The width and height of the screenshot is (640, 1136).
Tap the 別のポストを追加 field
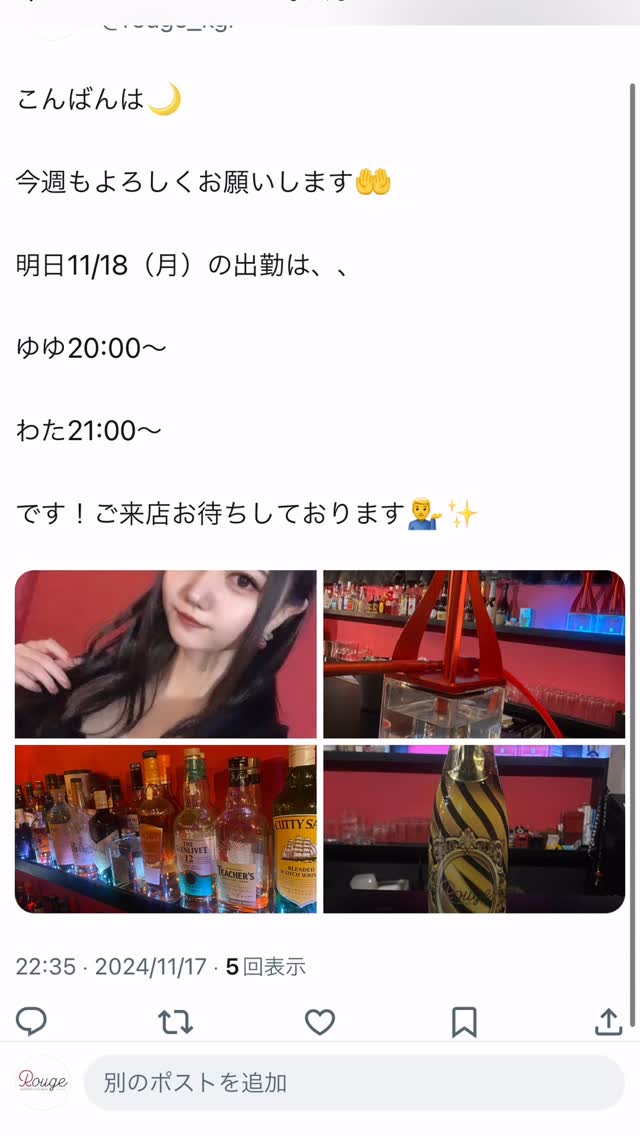point(353,1082)
